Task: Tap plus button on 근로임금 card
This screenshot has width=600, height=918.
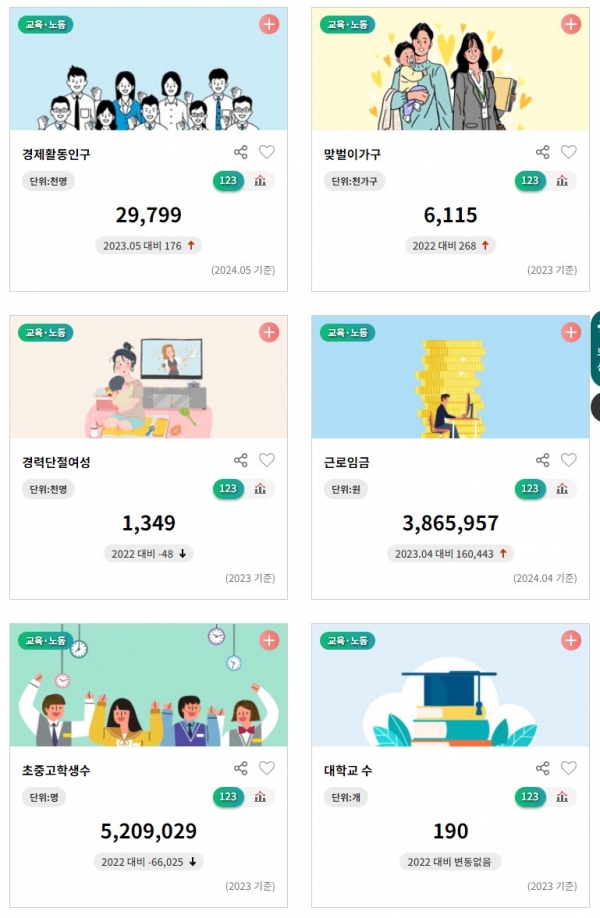Action: [571, 332]
